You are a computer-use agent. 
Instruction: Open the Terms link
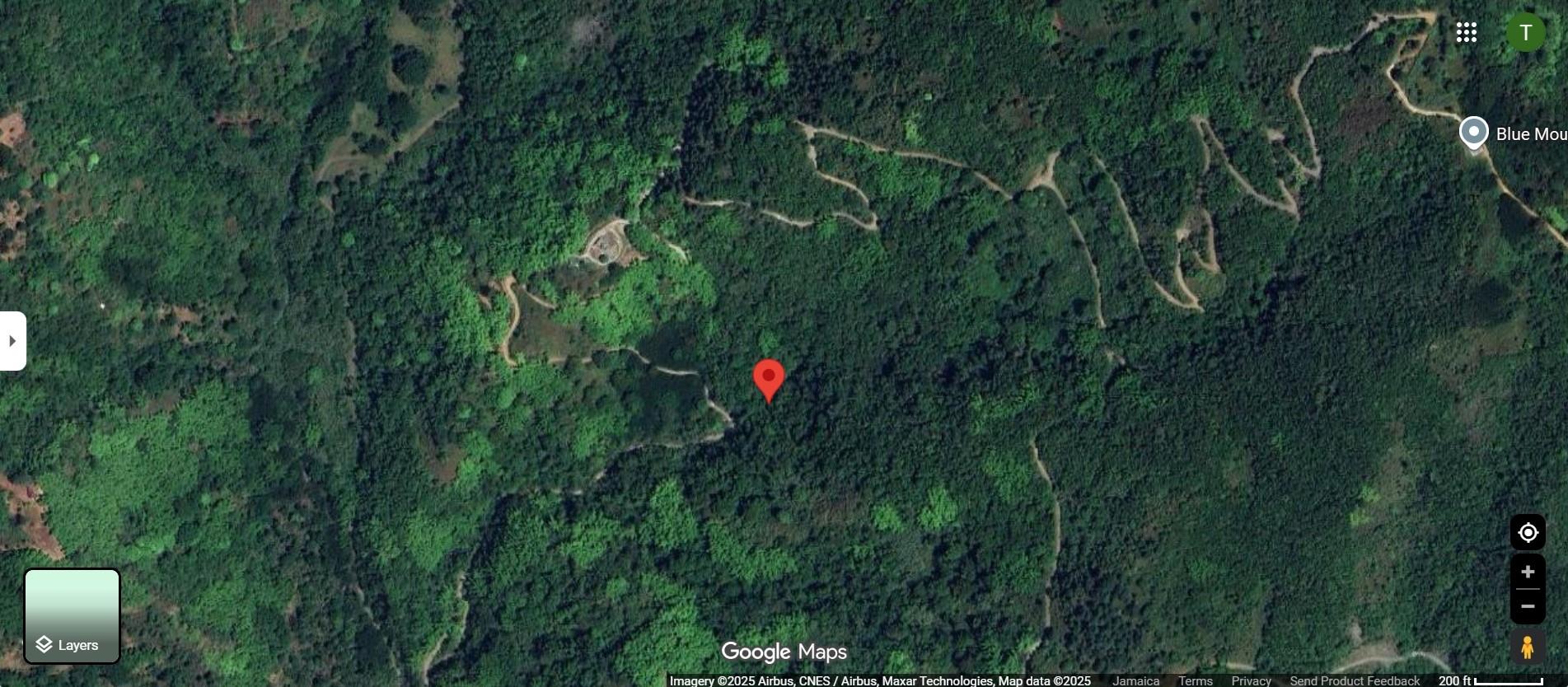pyautogui.click(x=1195, y=680)
